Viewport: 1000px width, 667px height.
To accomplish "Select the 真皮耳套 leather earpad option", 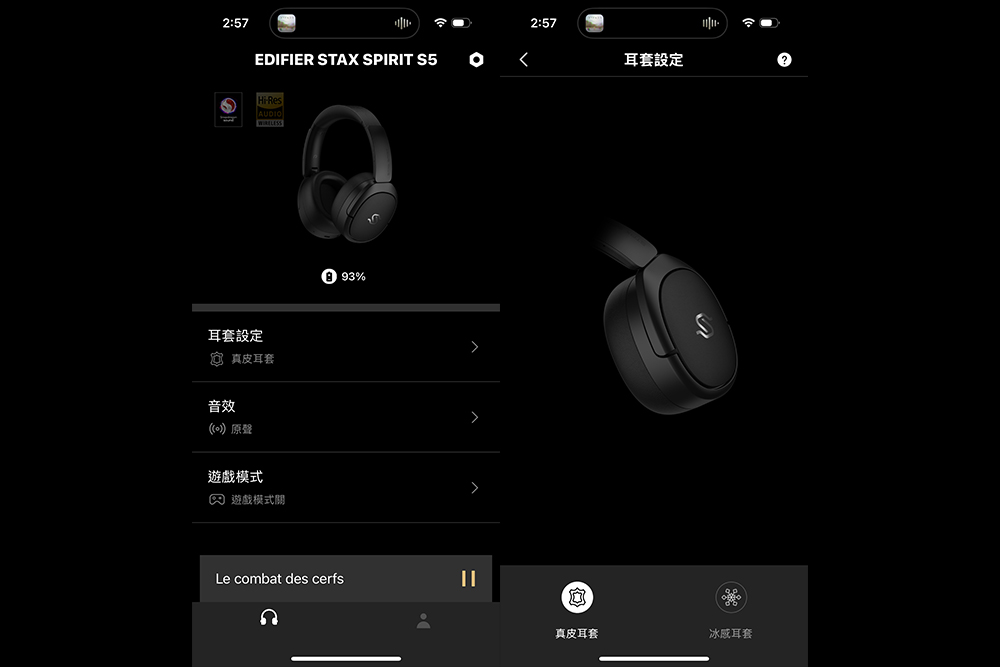I will tap(577, 609).
